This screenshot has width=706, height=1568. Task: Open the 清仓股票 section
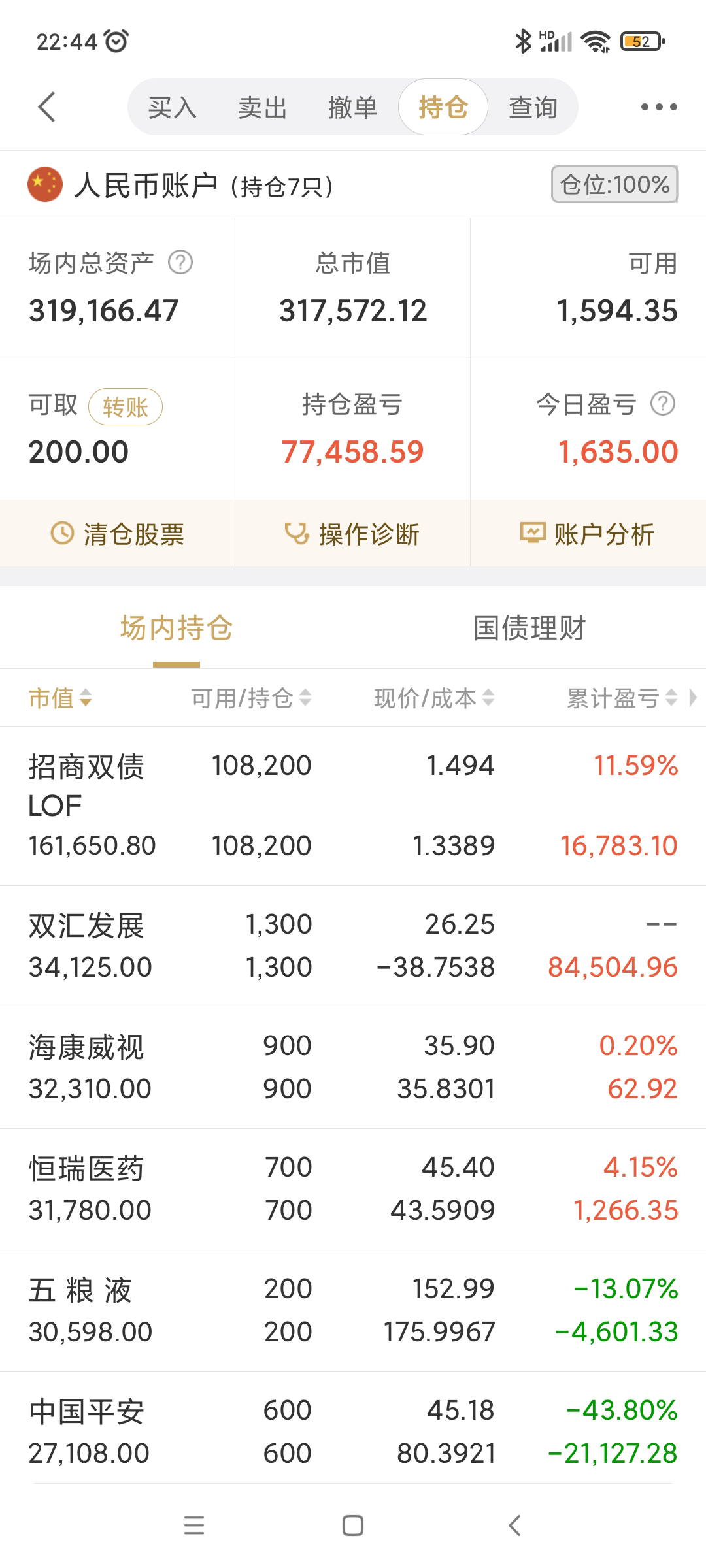click(x=118, y=534)
